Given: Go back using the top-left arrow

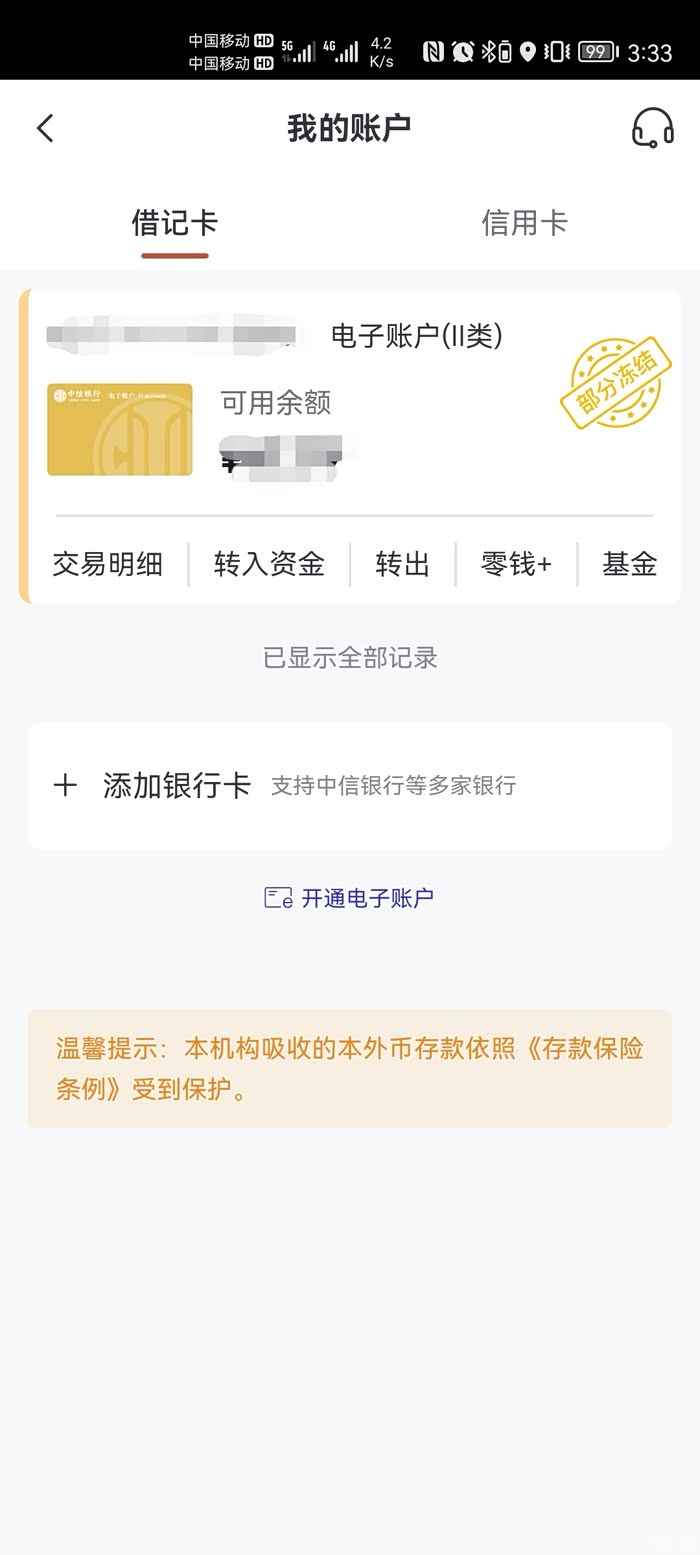Looking at the screenshot, I should 45,128.
